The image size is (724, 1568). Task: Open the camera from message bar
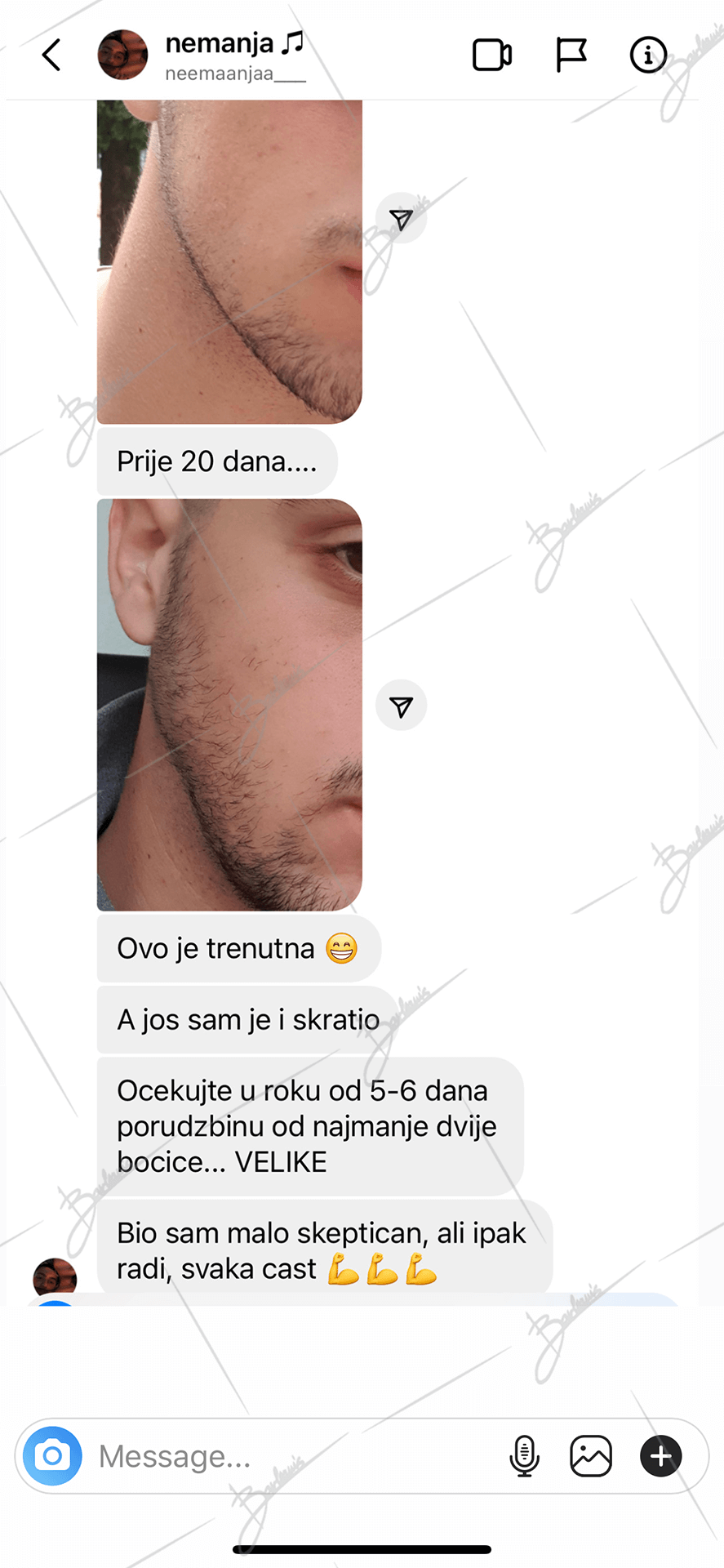point(53,1455)
